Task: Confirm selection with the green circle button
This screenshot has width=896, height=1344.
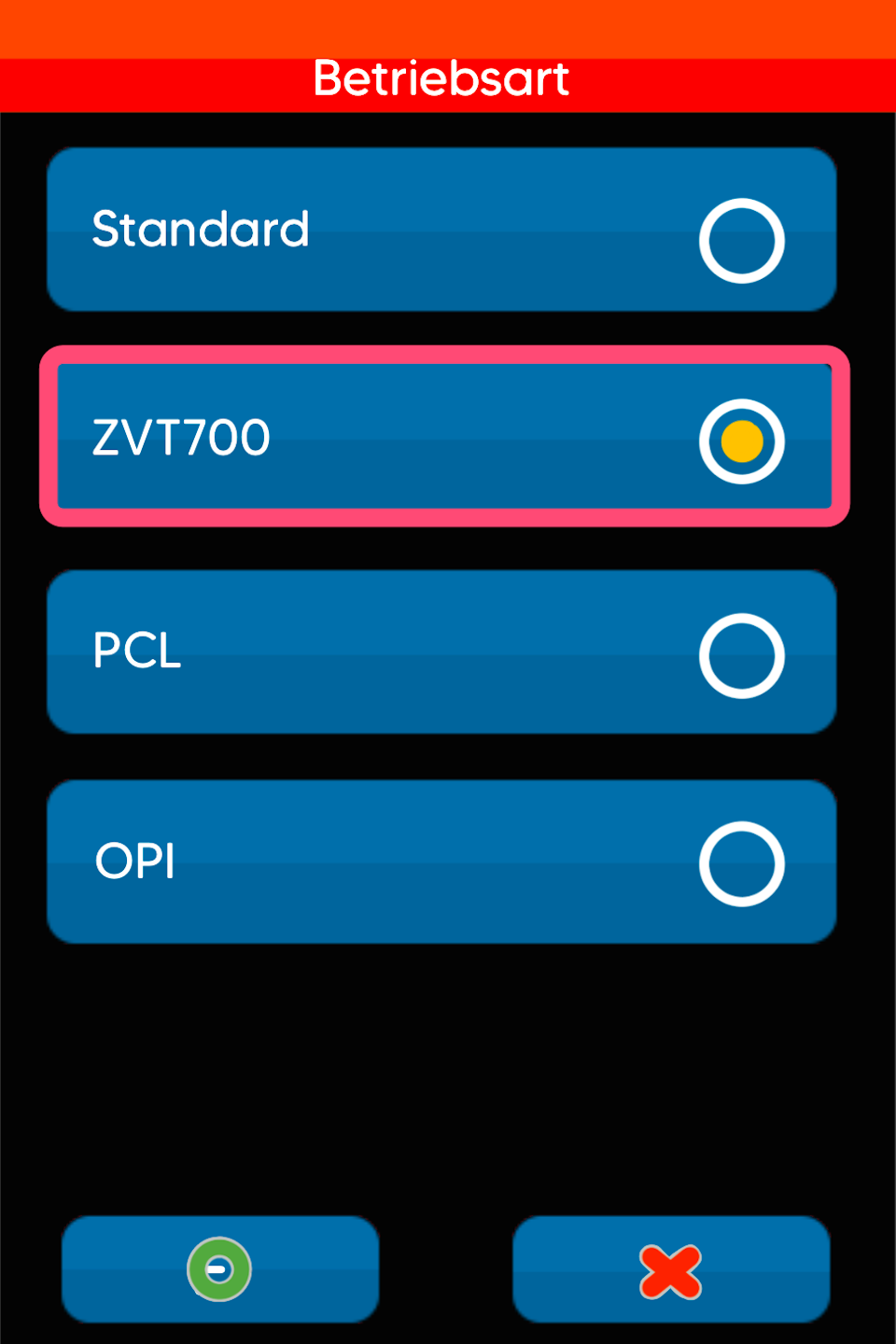Action: point(220,1269)
